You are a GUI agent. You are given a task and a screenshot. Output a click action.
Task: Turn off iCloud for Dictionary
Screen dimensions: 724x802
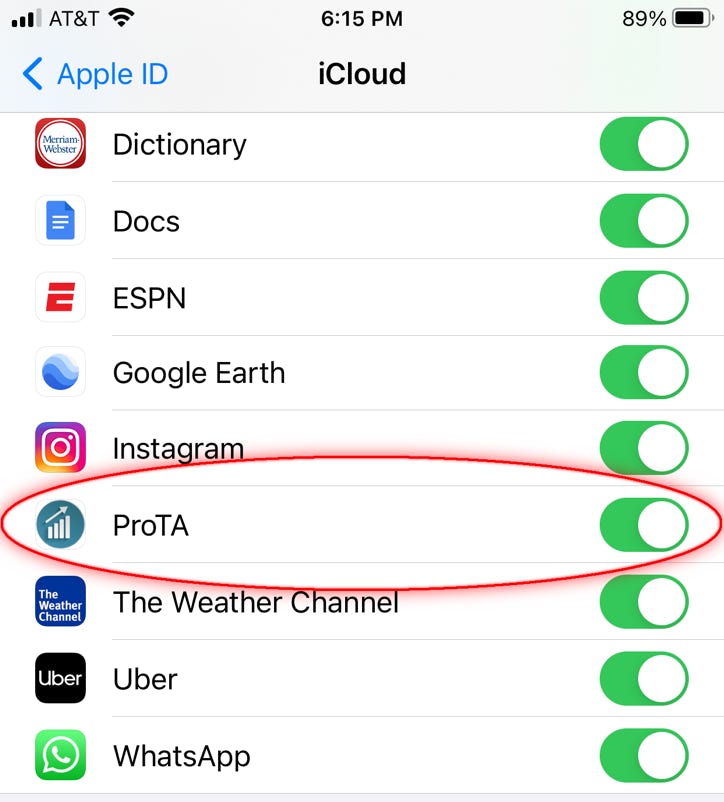click(x=644, y=145)
